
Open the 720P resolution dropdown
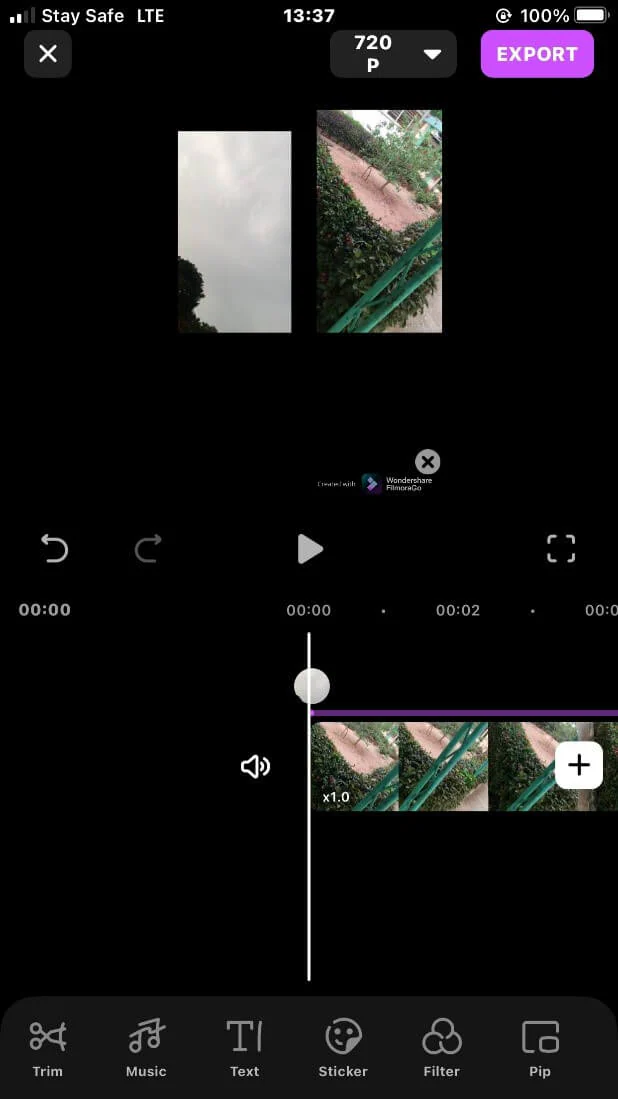click(393, 54)
